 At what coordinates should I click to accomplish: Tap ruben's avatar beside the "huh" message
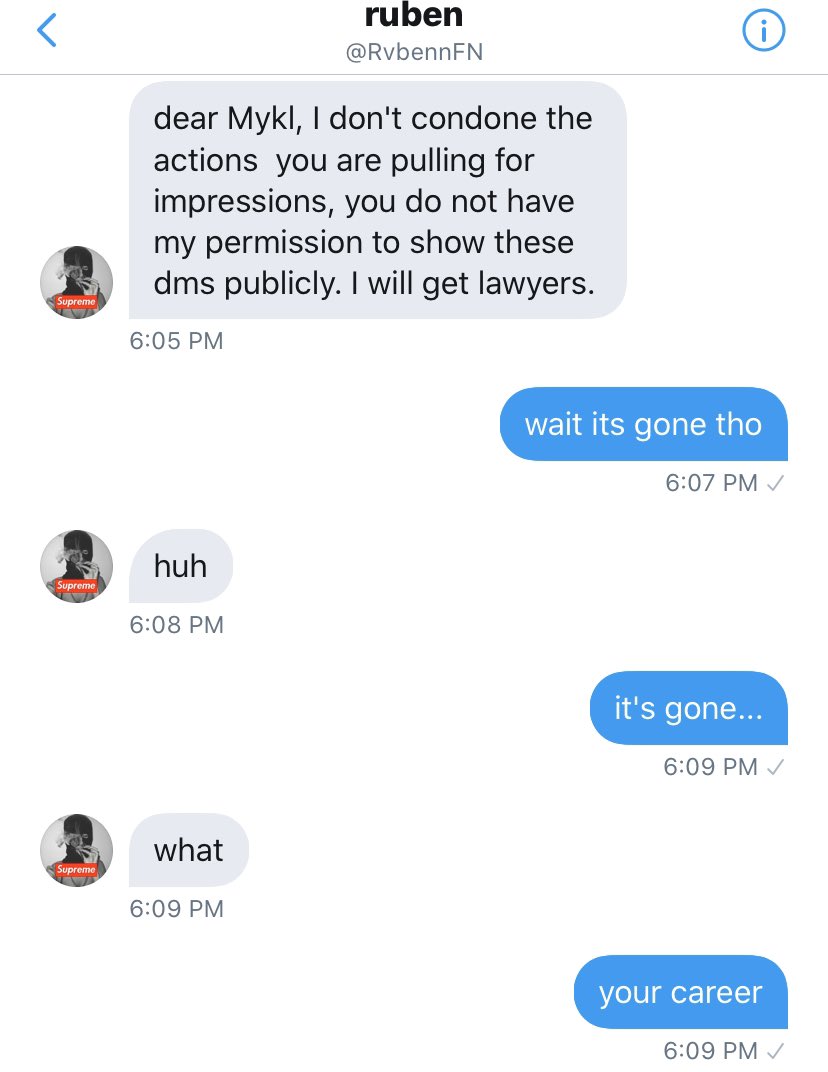[76, 566]
